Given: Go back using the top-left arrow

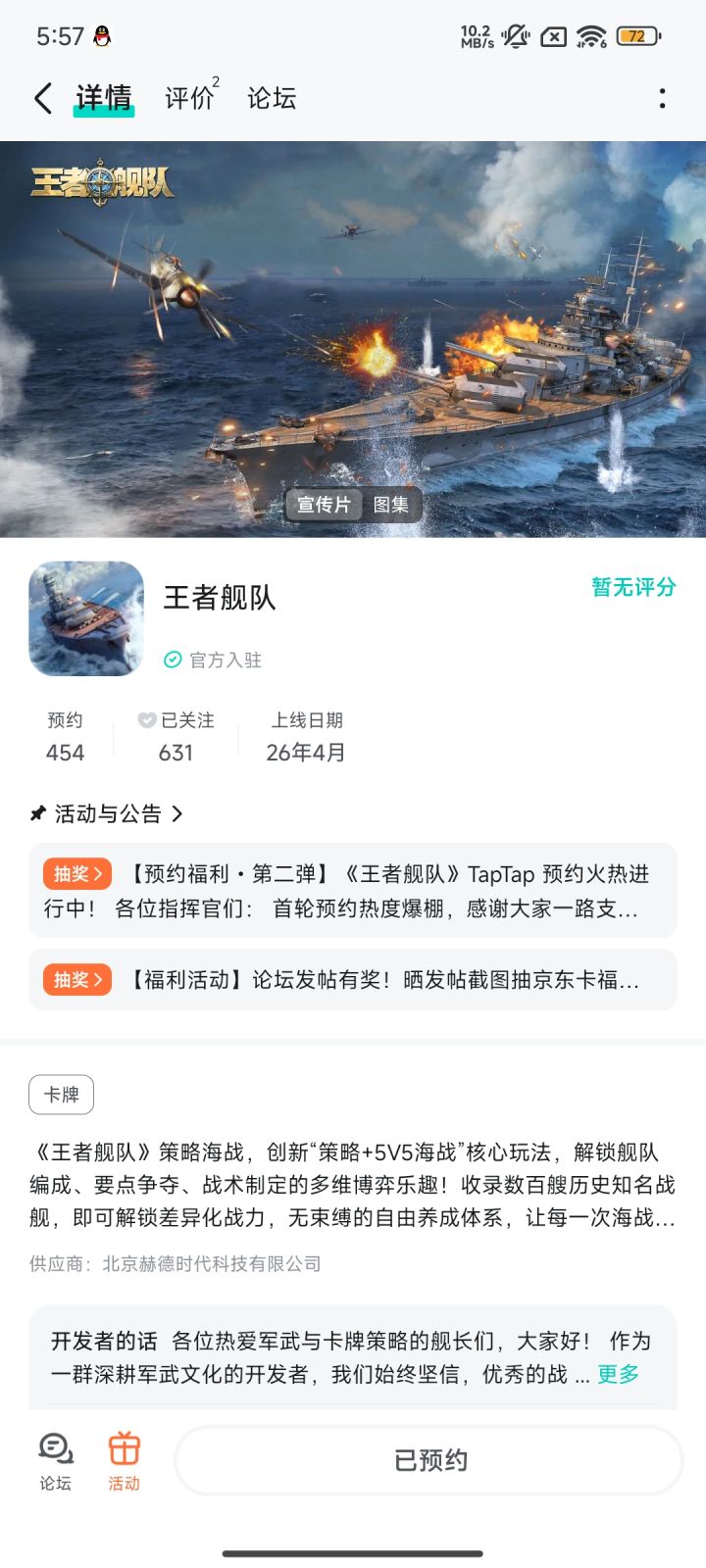Looking at the screenshot, I should tap(43, 98).
